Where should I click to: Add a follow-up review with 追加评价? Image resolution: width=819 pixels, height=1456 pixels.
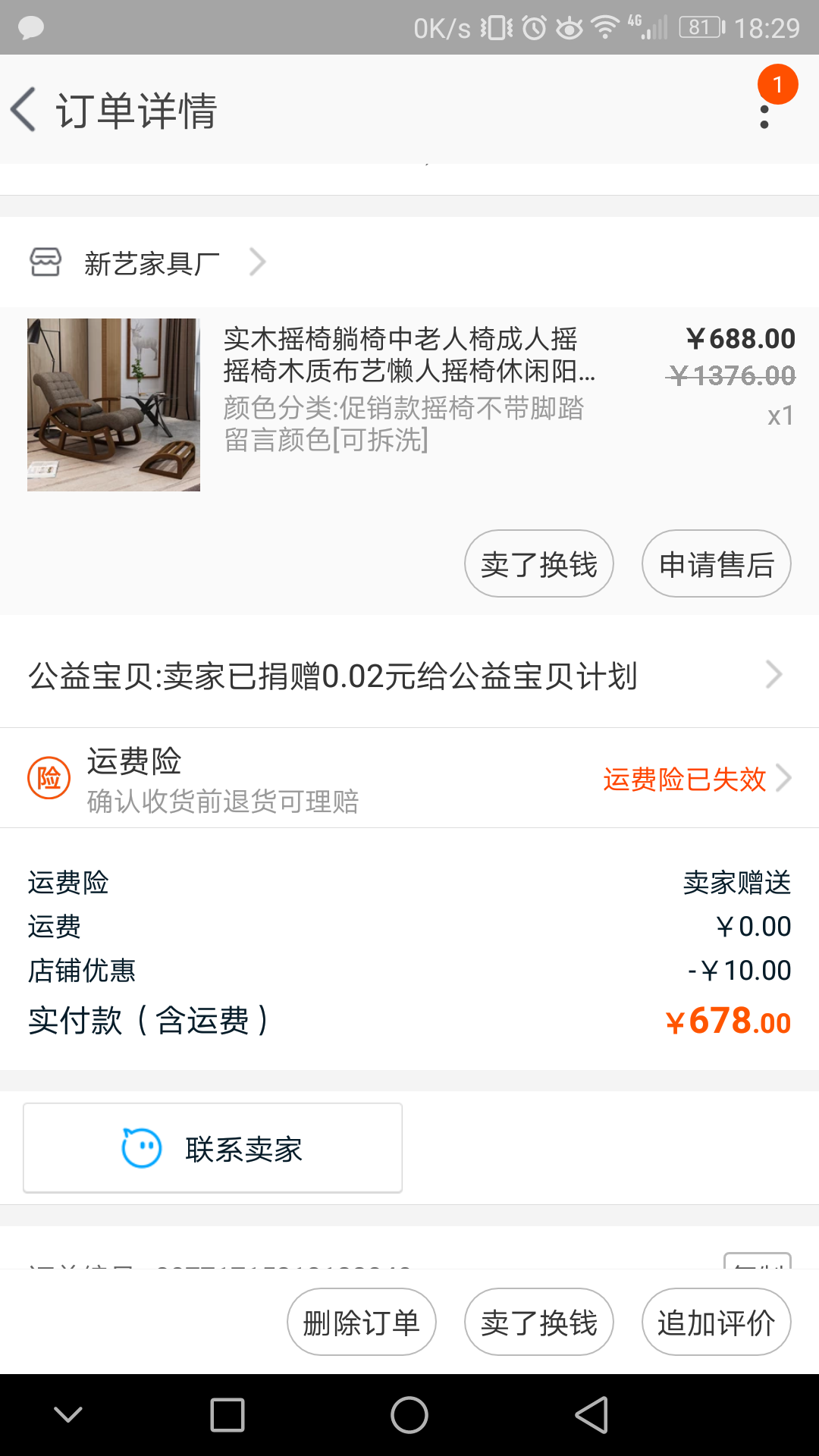[x=717, y=1322]
